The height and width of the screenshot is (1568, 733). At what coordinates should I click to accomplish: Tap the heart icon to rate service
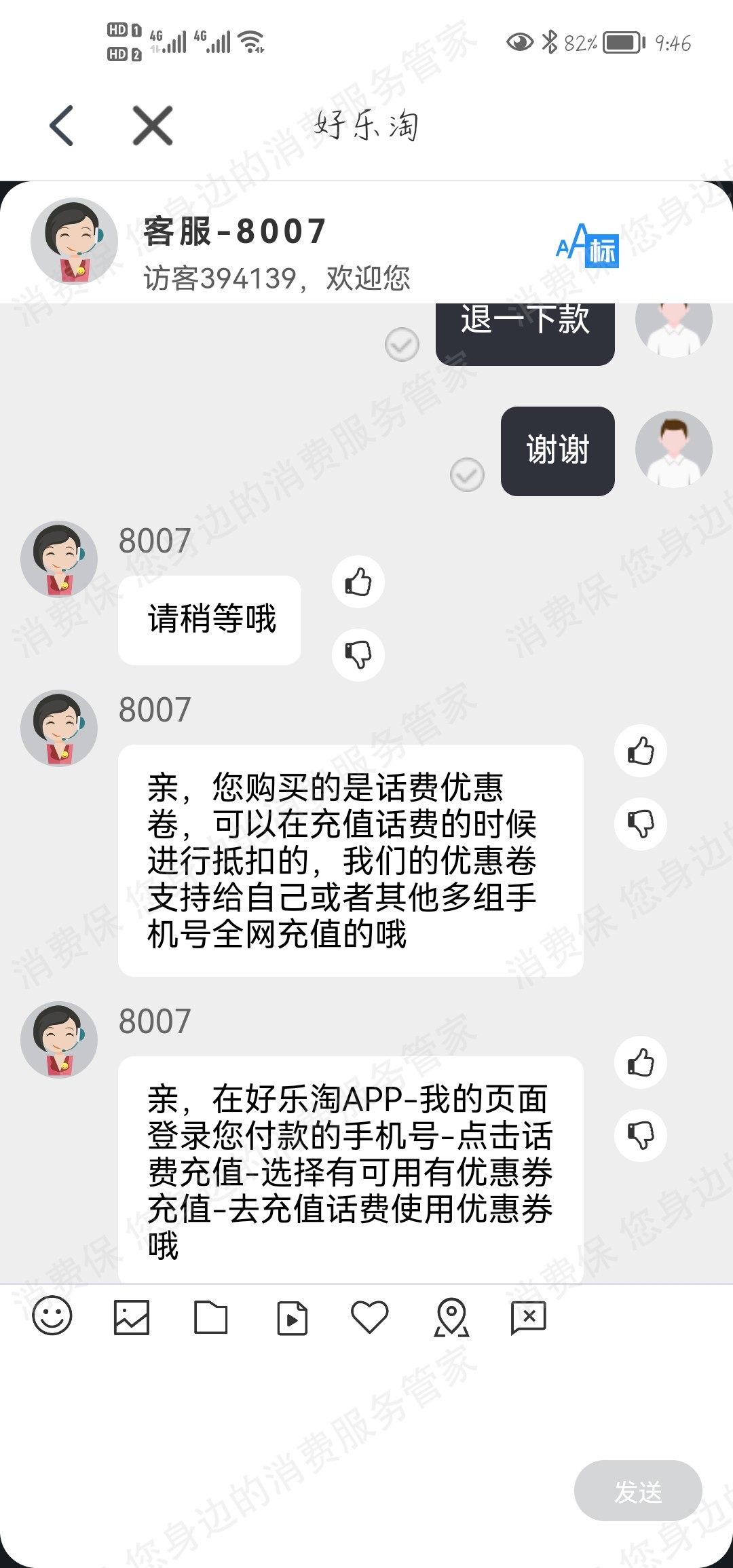(370, 1318)
